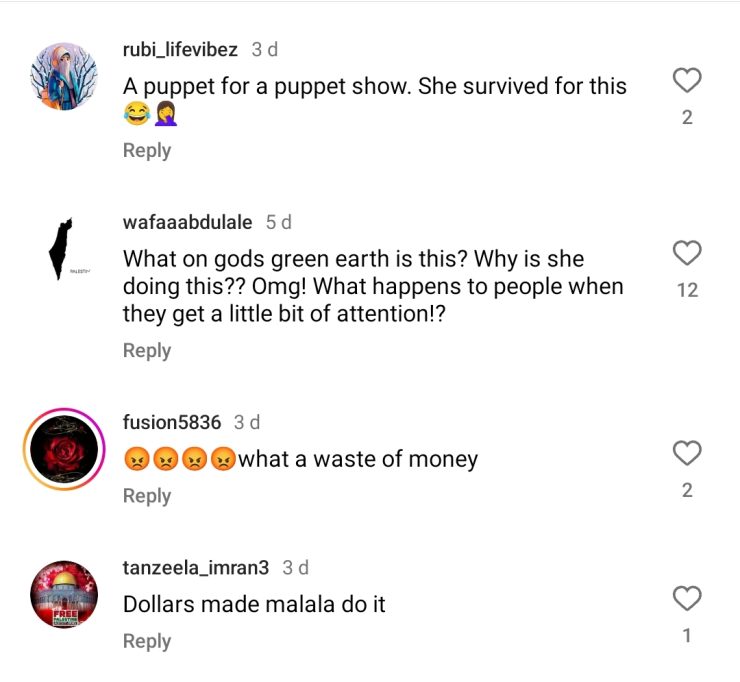
Task: Reply to rubi_lifevibez's comment
Action: pyautogui.click(x=147, y=150)
